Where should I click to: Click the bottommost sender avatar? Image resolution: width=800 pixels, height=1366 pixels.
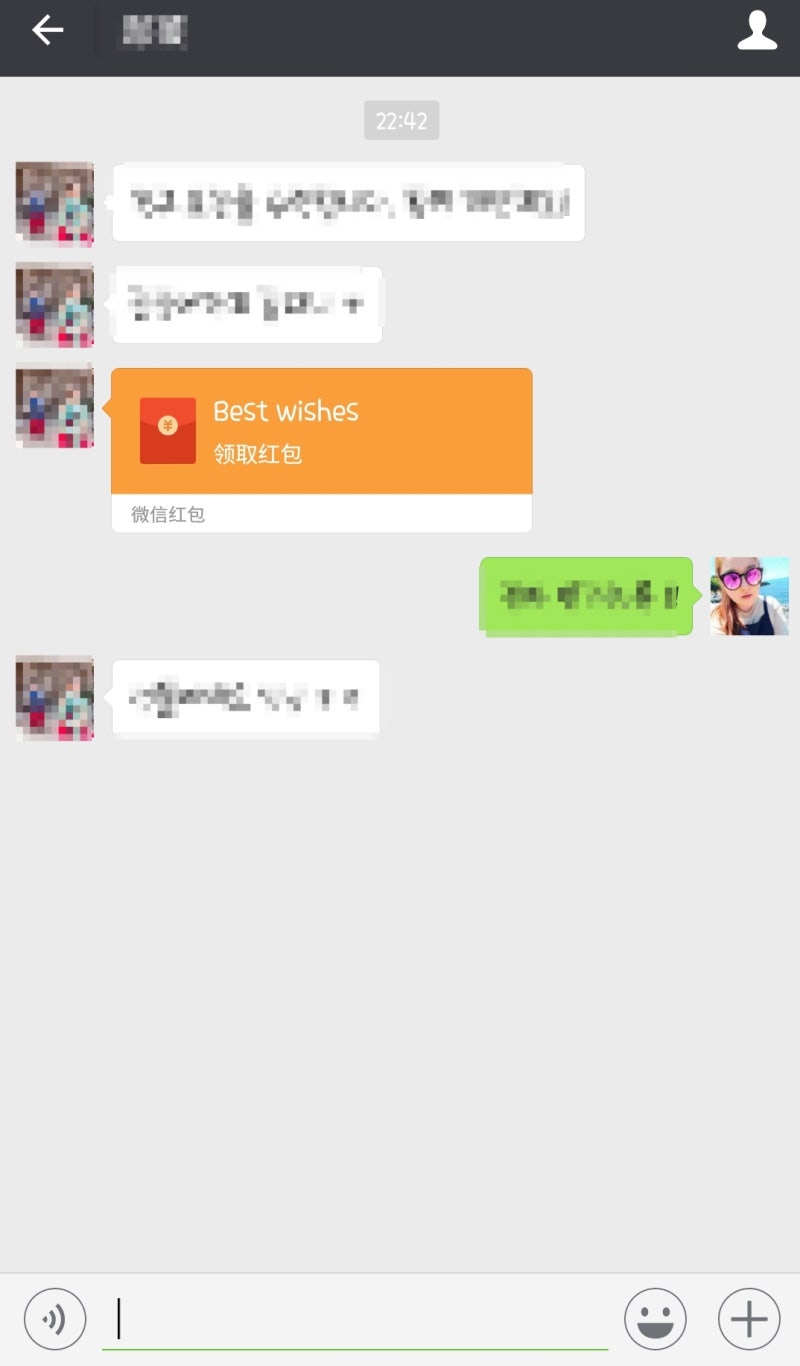tap(54, 697)
